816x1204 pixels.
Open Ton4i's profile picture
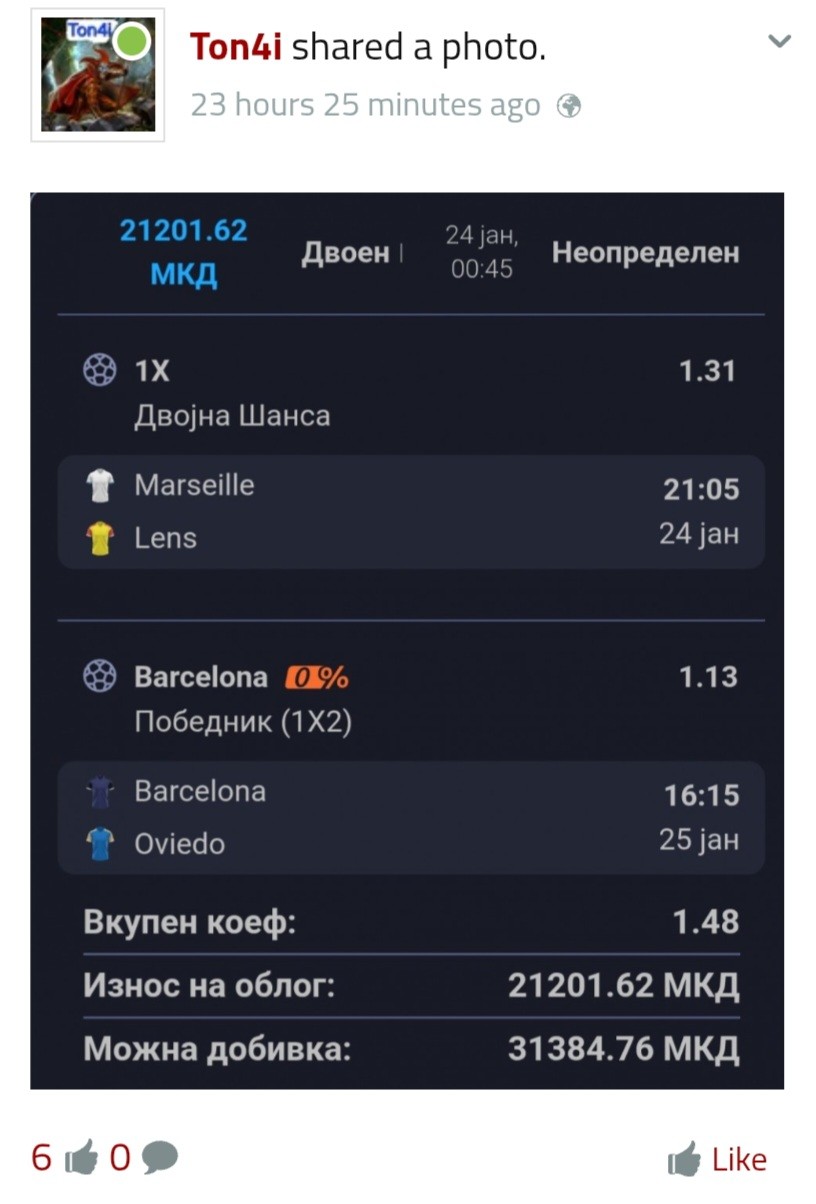(x=97, y=75)
